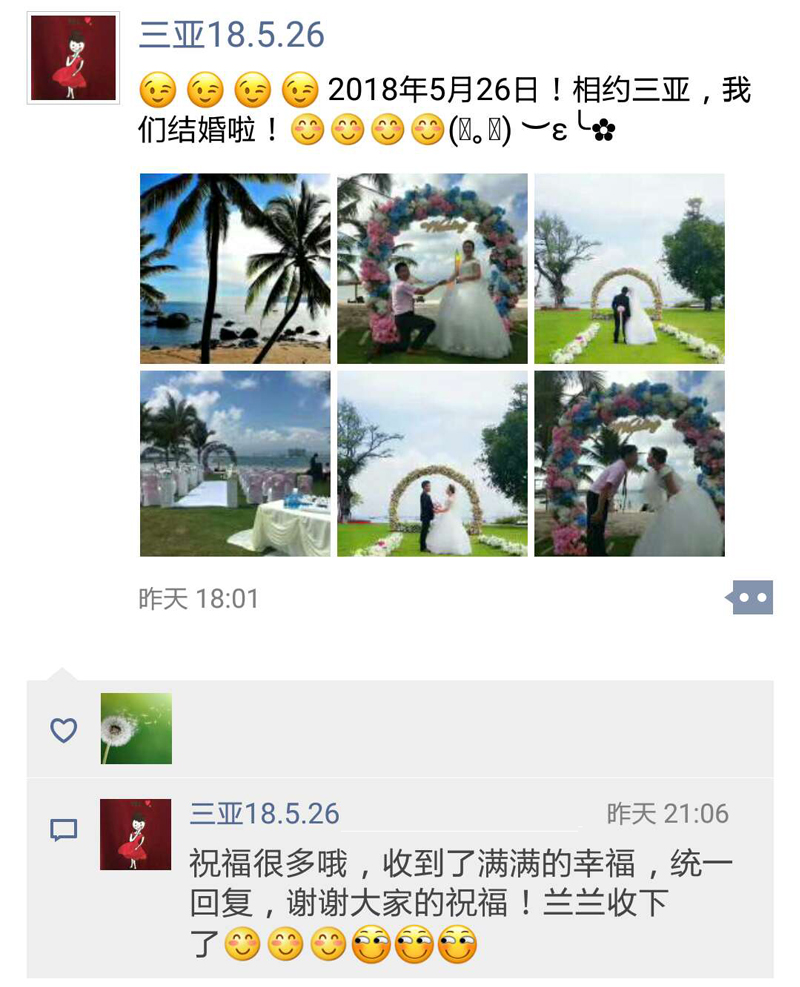View photo of couple under distant arch

coord(629,268)
